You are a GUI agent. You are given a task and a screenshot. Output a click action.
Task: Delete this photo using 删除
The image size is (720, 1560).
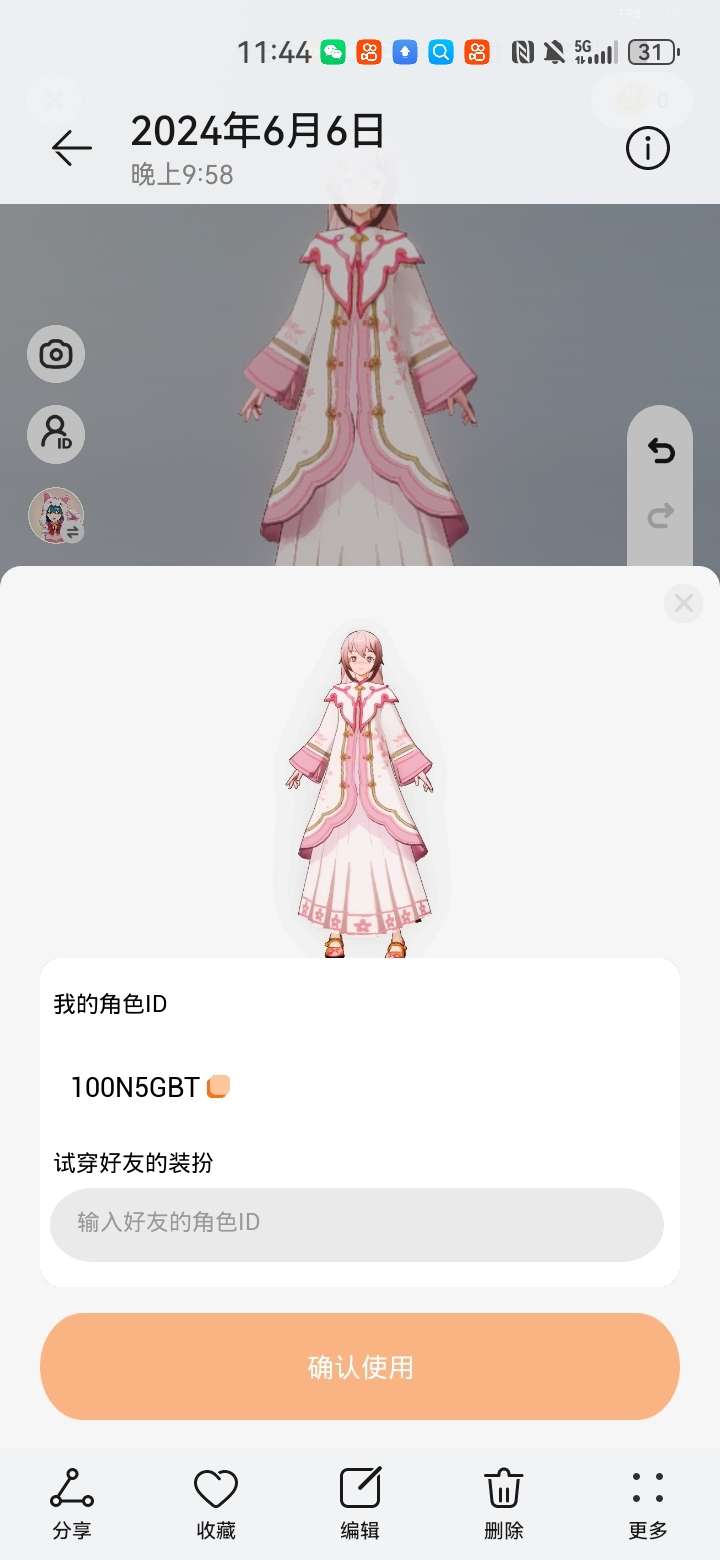click(x=504, y=1504)
